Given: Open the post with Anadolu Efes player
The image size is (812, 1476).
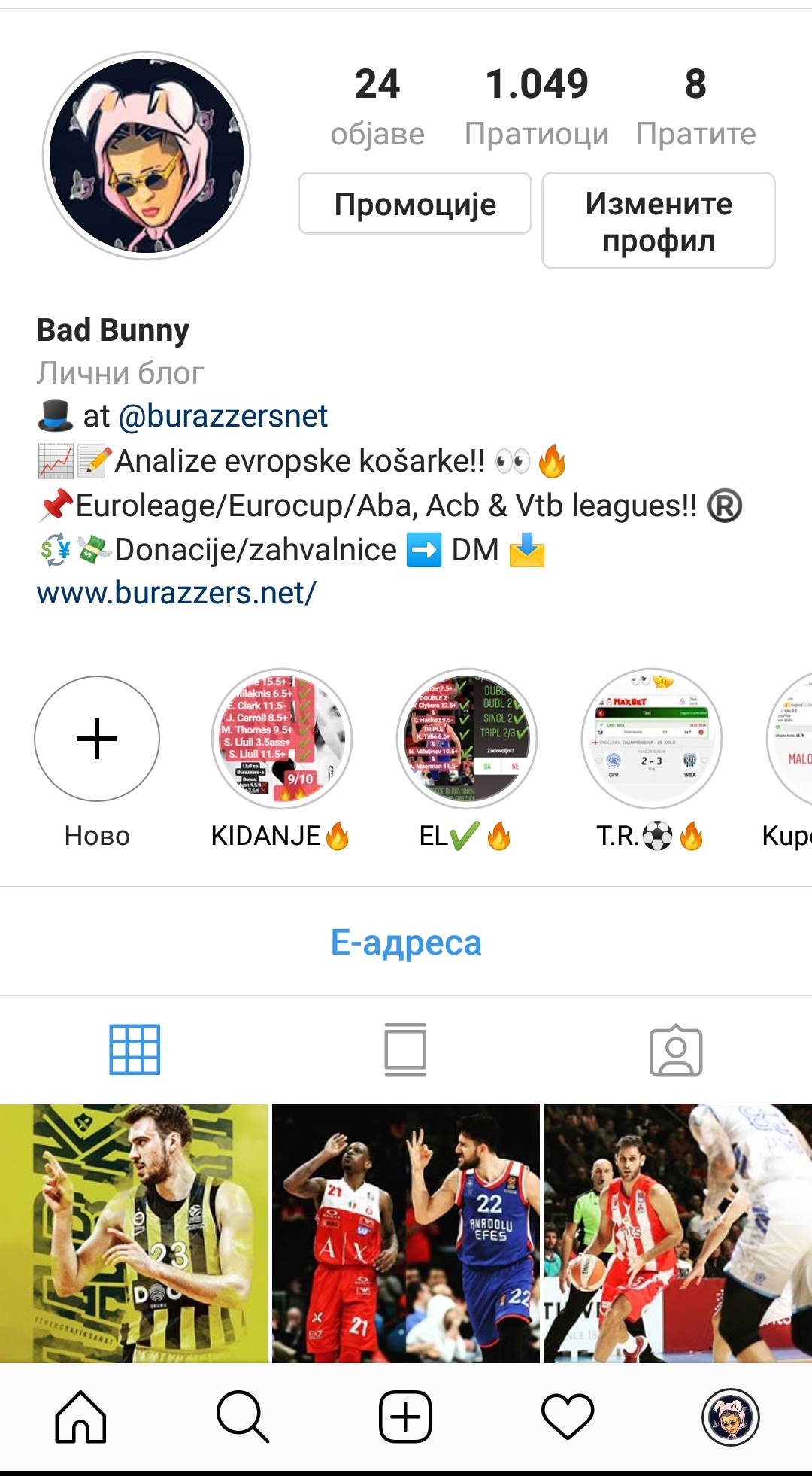Looking at the screenshot, I should 406,1234.
